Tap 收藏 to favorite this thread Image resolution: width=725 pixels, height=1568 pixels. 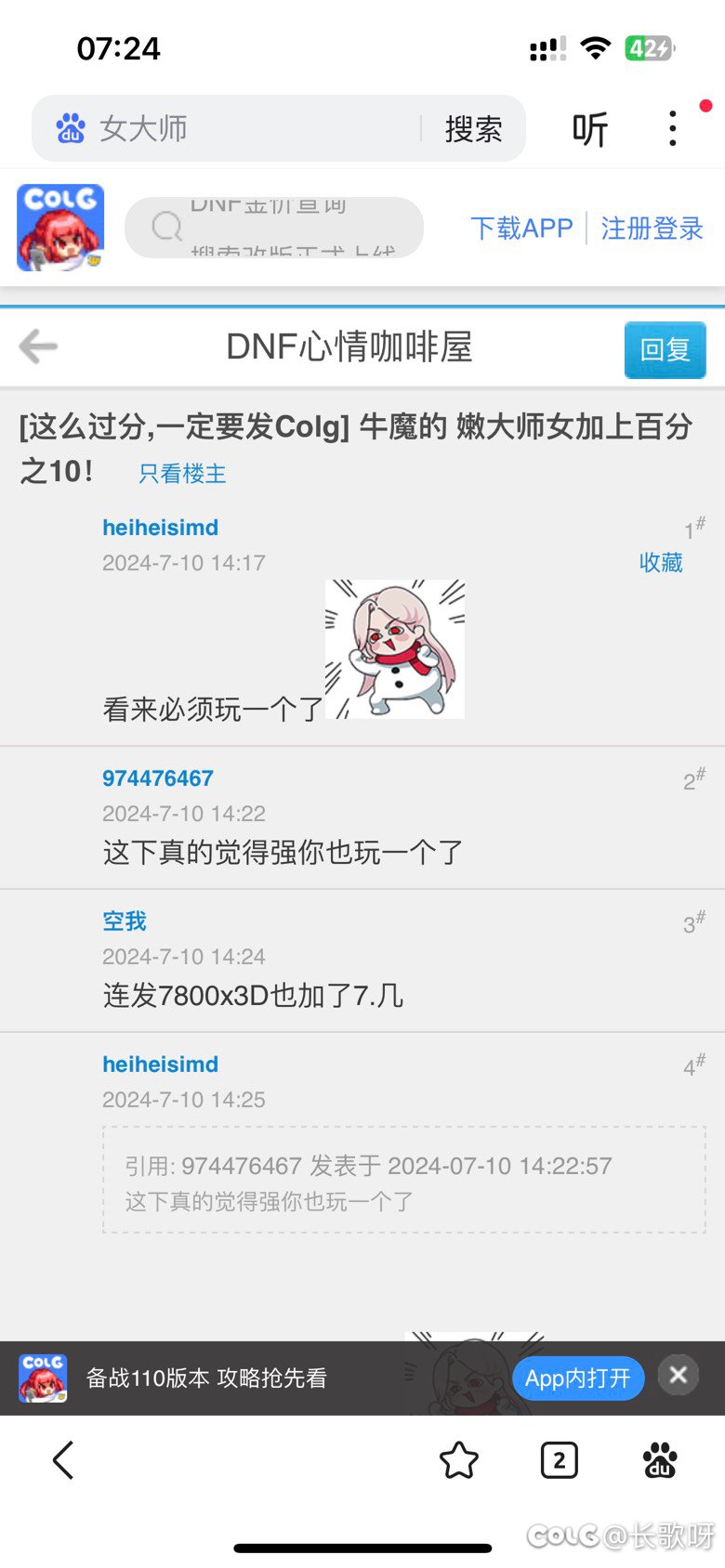[661, 562]
